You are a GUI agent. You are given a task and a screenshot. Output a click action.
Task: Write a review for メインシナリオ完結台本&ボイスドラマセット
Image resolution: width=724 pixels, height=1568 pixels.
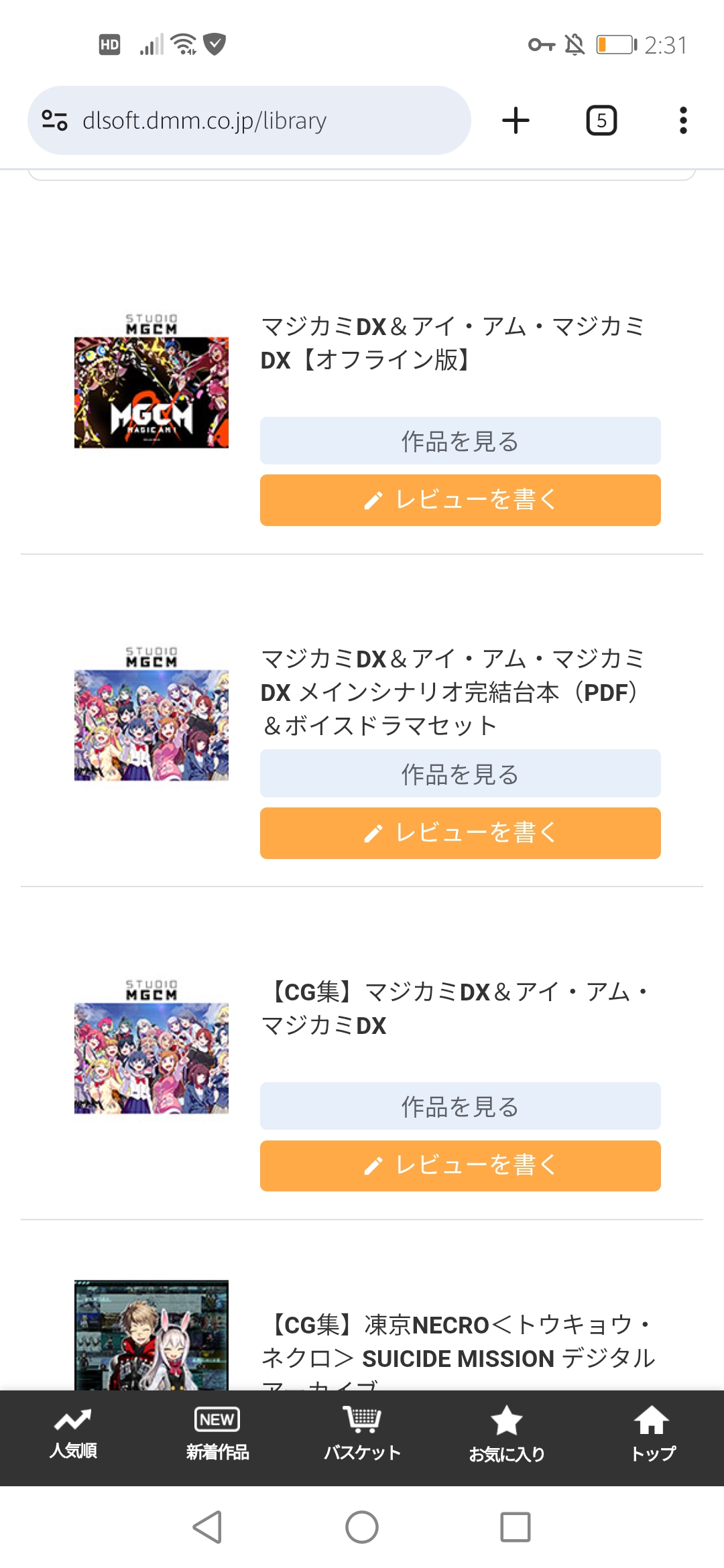click(460, 833)
